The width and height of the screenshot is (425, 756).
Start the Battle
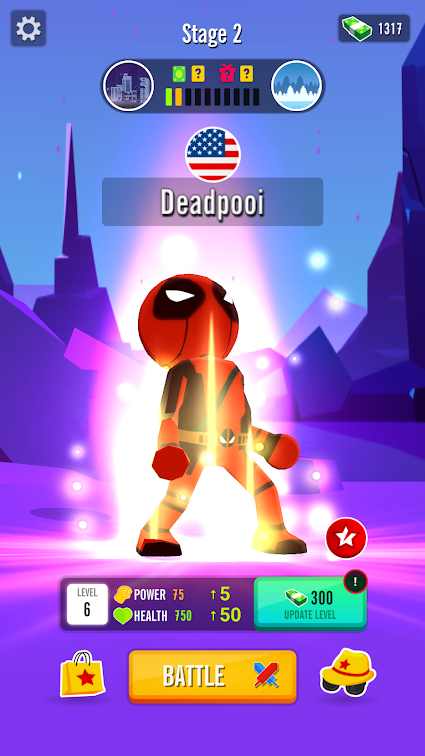pyautogui.click(x=213, y=676)
